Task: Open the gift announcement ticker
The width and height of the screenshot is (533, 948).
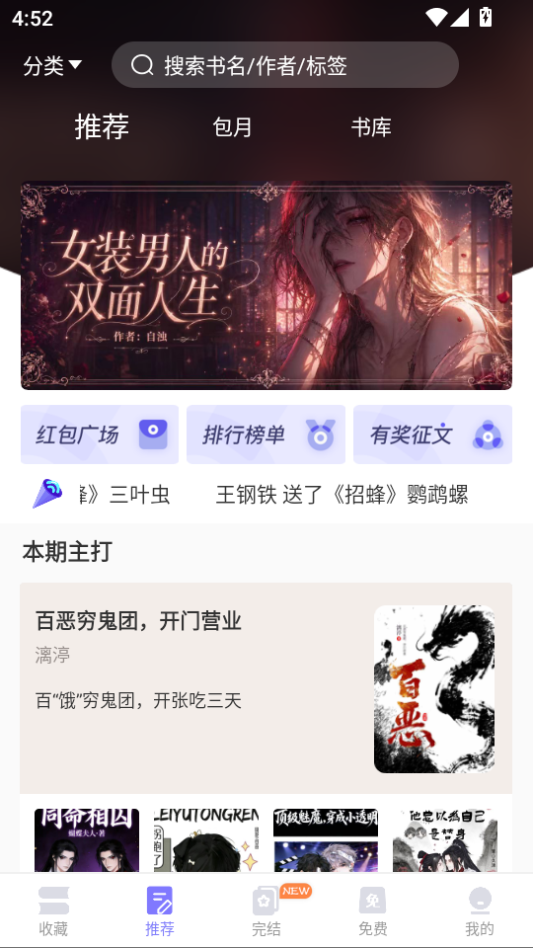Action: (x=266, y=494)
